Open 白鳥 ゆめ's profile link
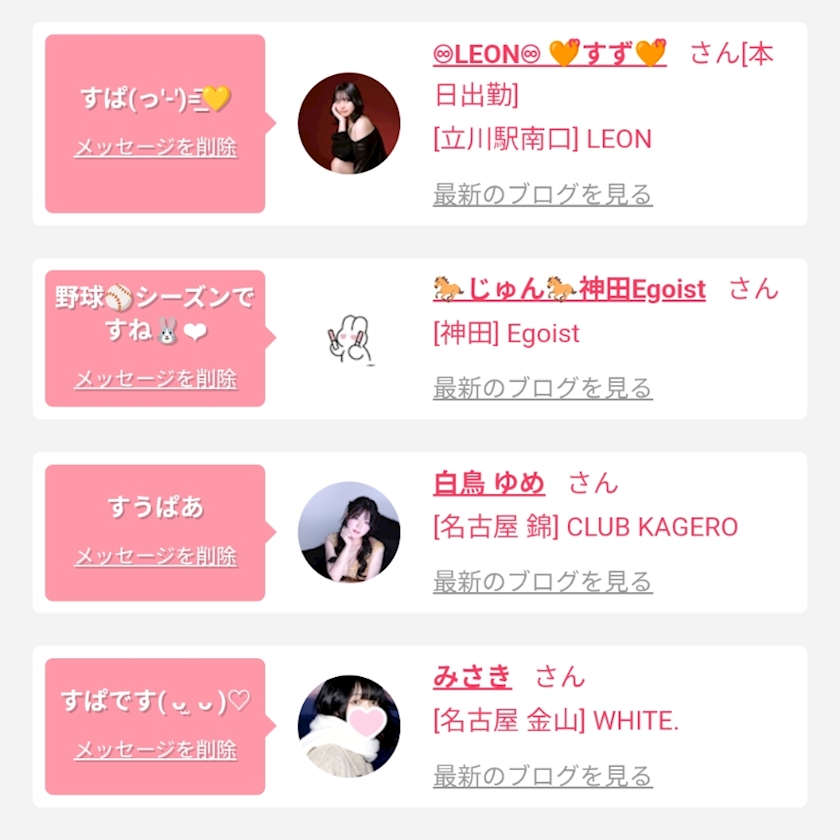Image resolution: width=840 pixels, height=840 pixels. [489, 483]
